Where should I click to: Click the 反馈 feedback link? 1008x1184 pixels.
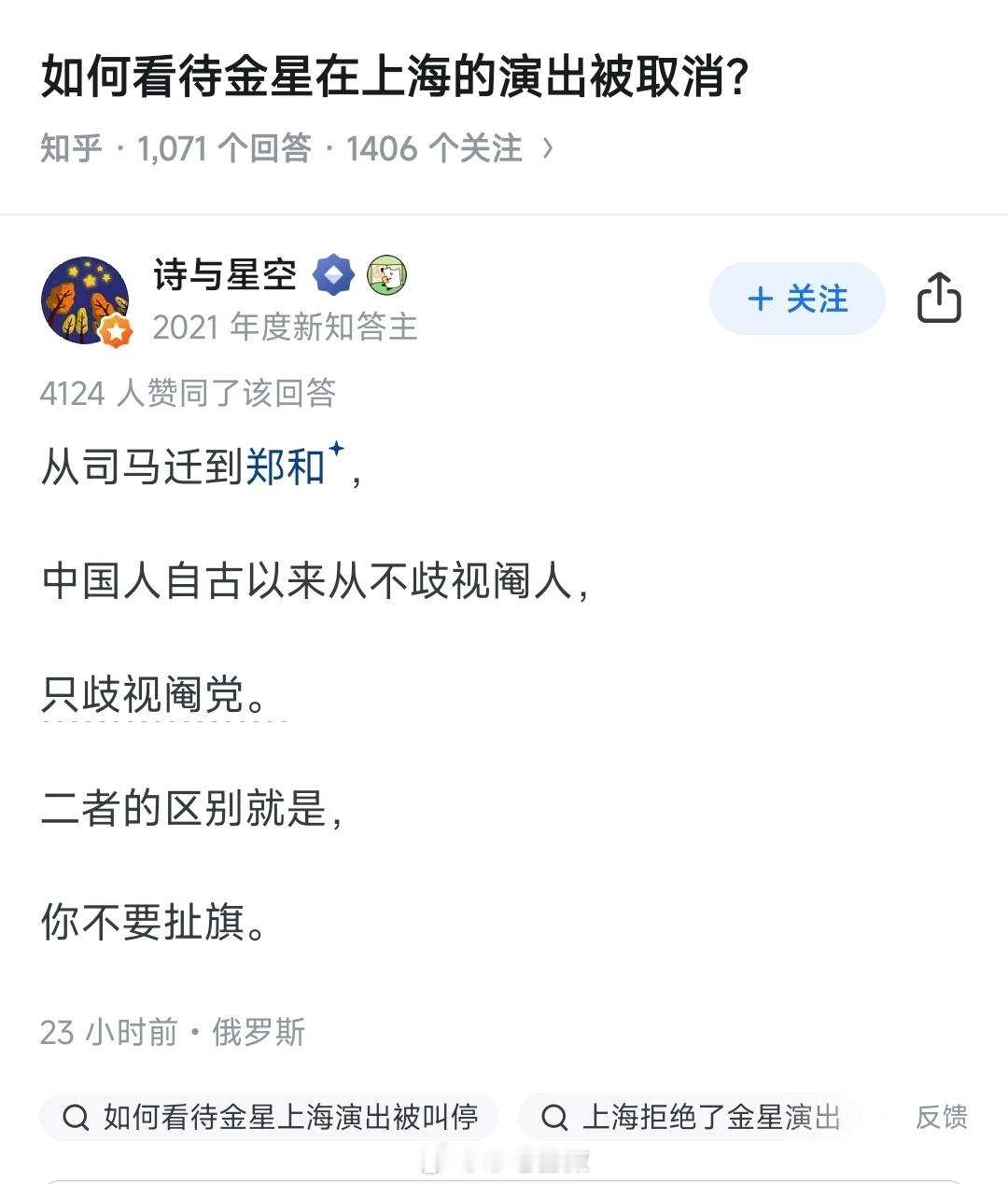coord(945,1117)
